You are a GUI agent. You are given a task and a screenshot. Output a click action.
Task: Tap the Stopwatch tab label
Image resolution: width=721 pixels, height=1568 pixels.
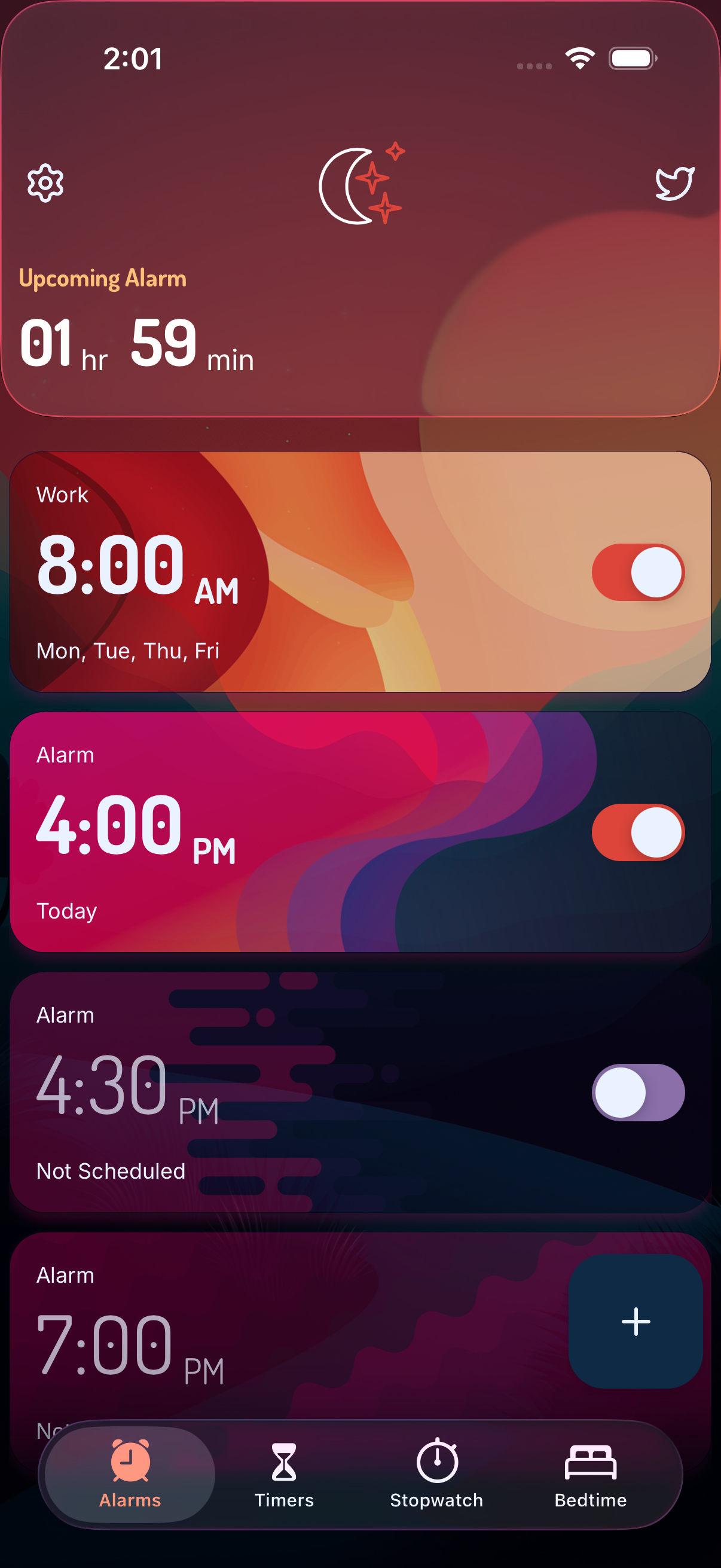point(436,1499)
